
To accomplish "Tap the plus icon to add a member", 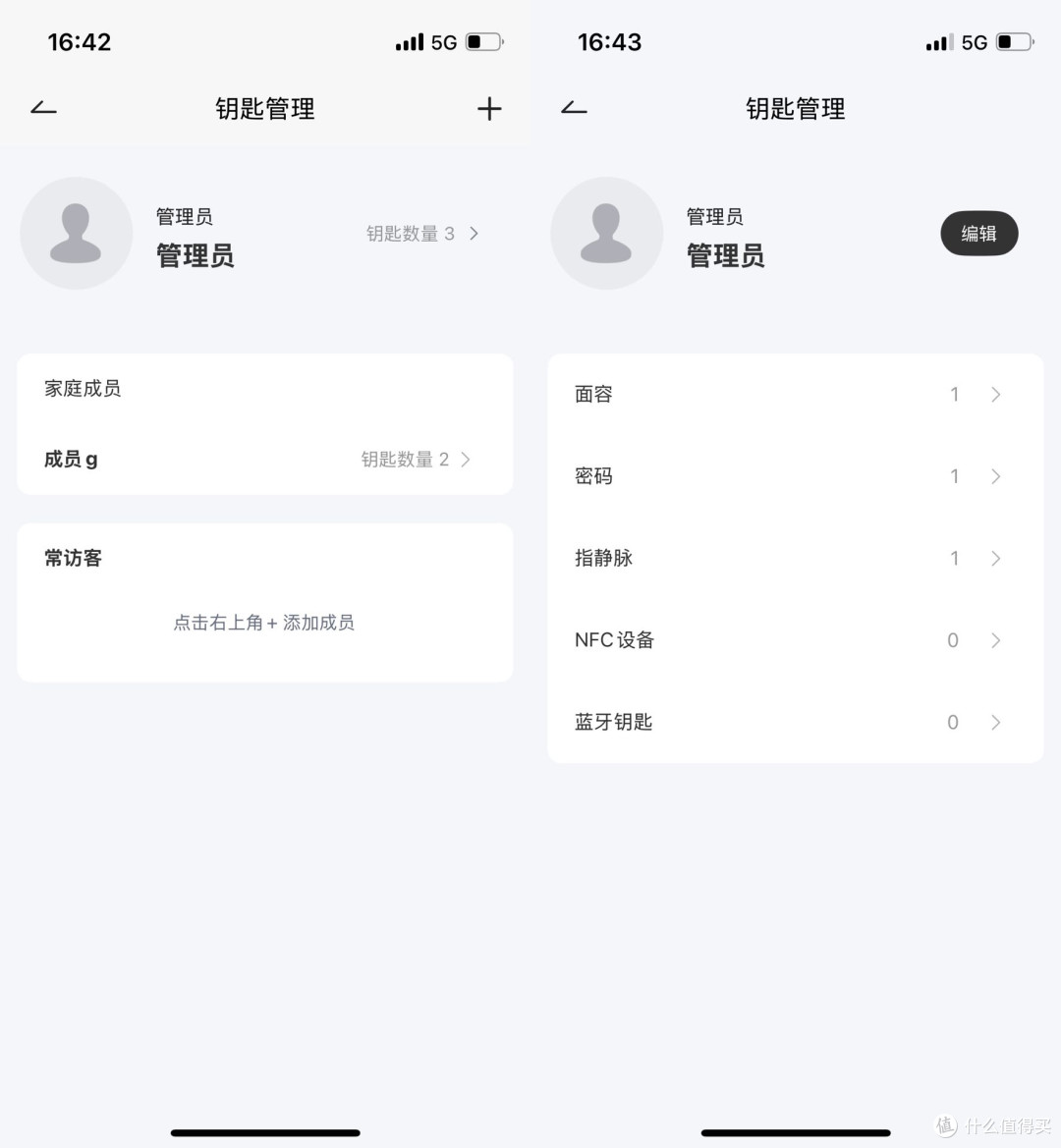I will coord(489,109).
